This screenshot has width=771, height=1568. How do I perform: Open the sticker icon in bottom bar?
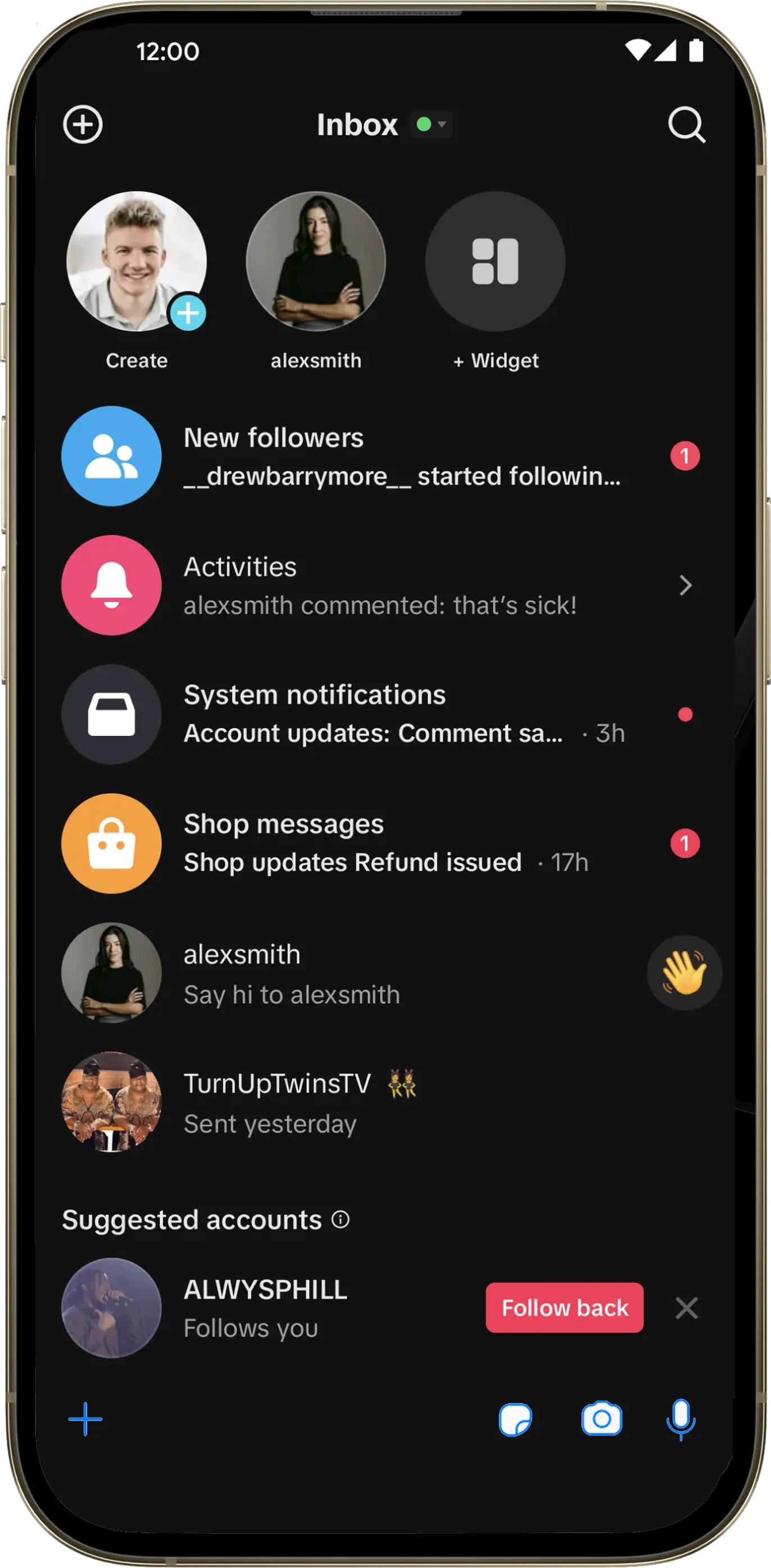click(515, 1420)
